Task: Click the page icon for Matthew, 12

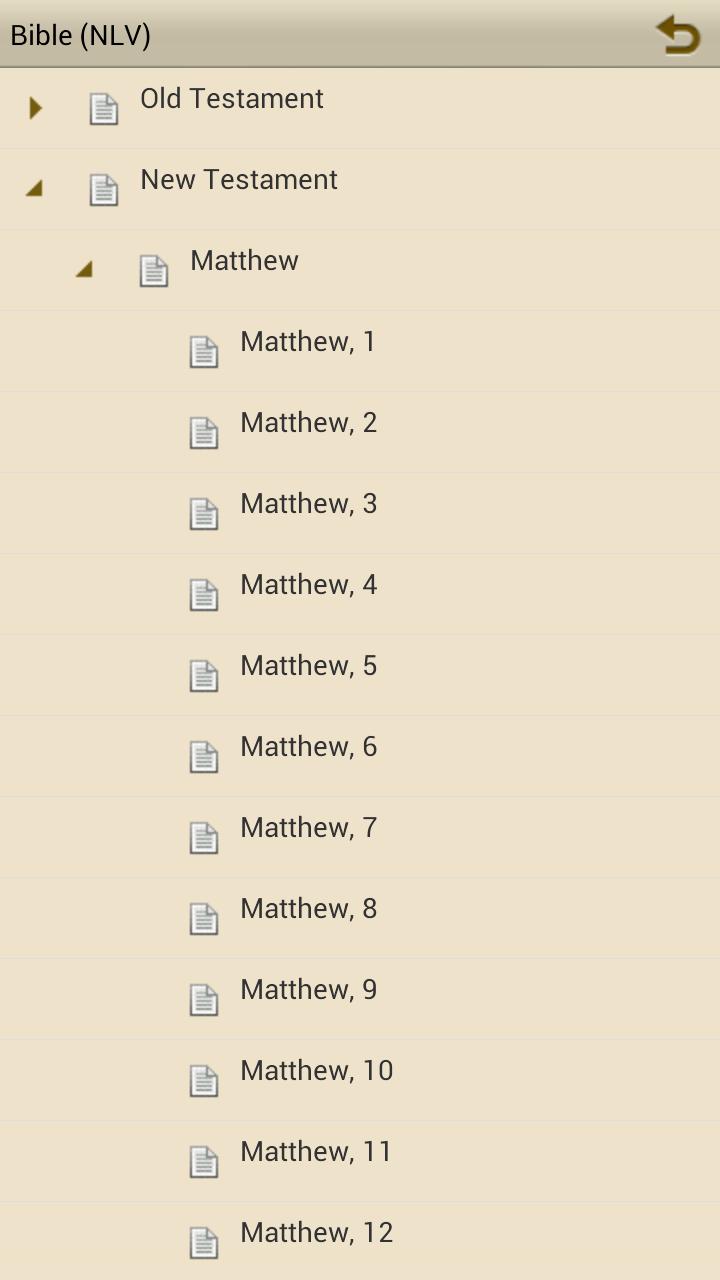Action: tap(204, 1242)
